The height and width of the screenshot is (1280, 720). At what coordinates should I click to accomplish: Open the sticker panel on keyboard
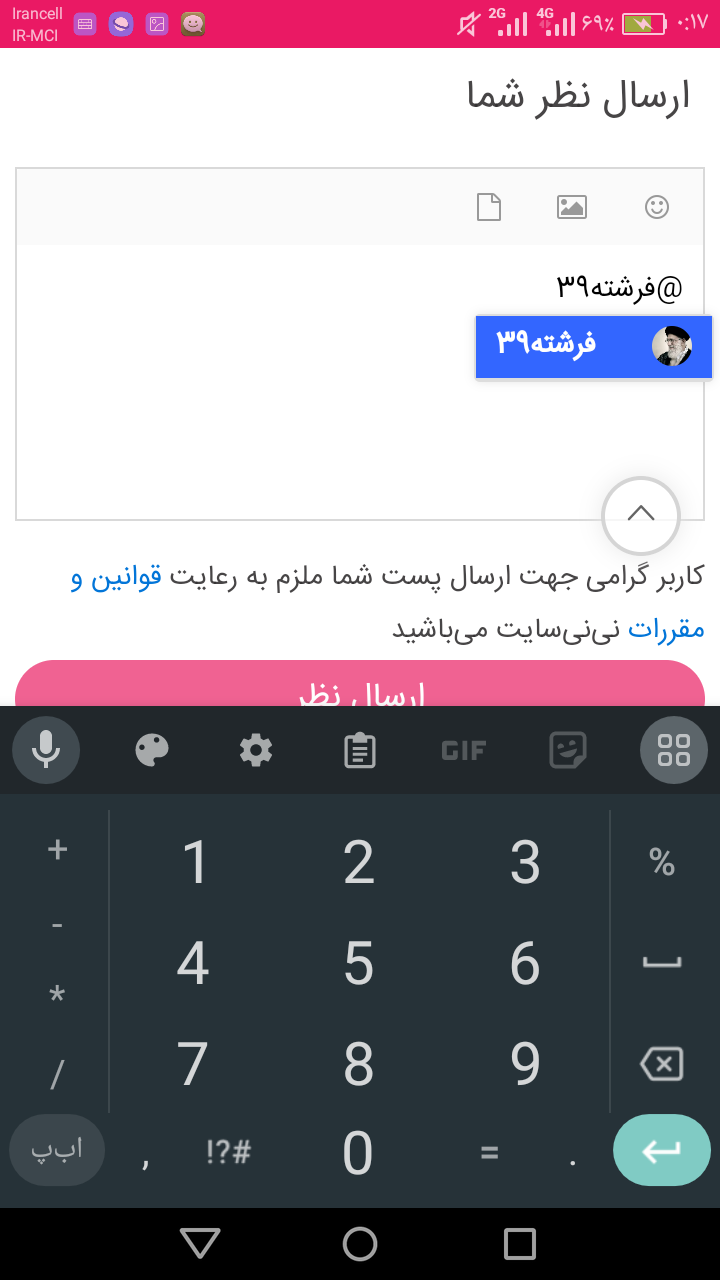click(568, 750)
